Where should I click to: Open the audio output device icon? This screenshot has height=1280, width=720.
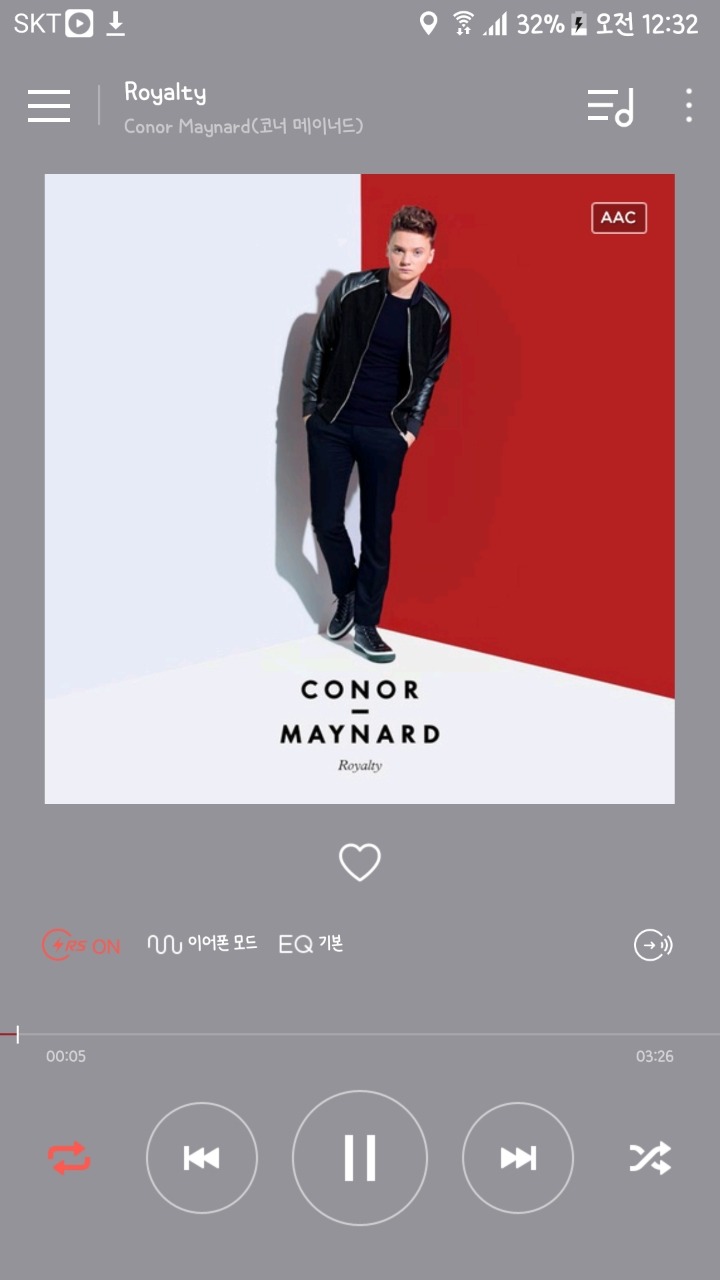(653, 945)
